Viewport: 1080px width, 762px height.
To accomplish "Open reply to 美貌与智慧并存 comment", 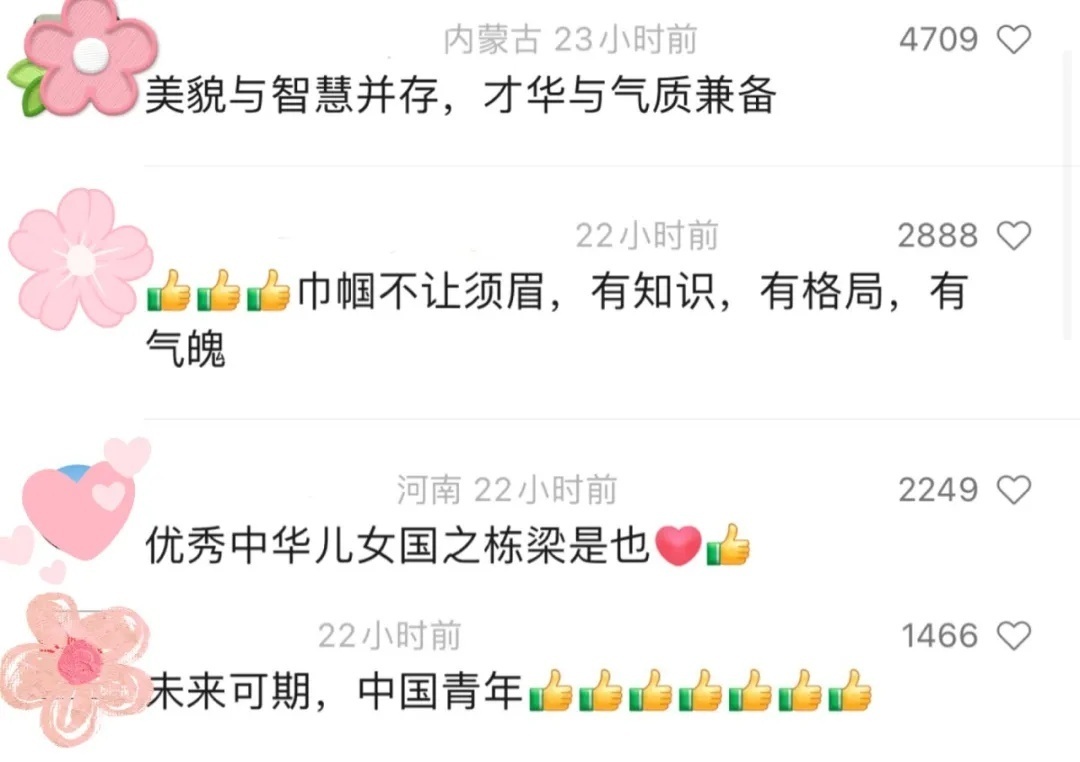I will coord(460,96).
